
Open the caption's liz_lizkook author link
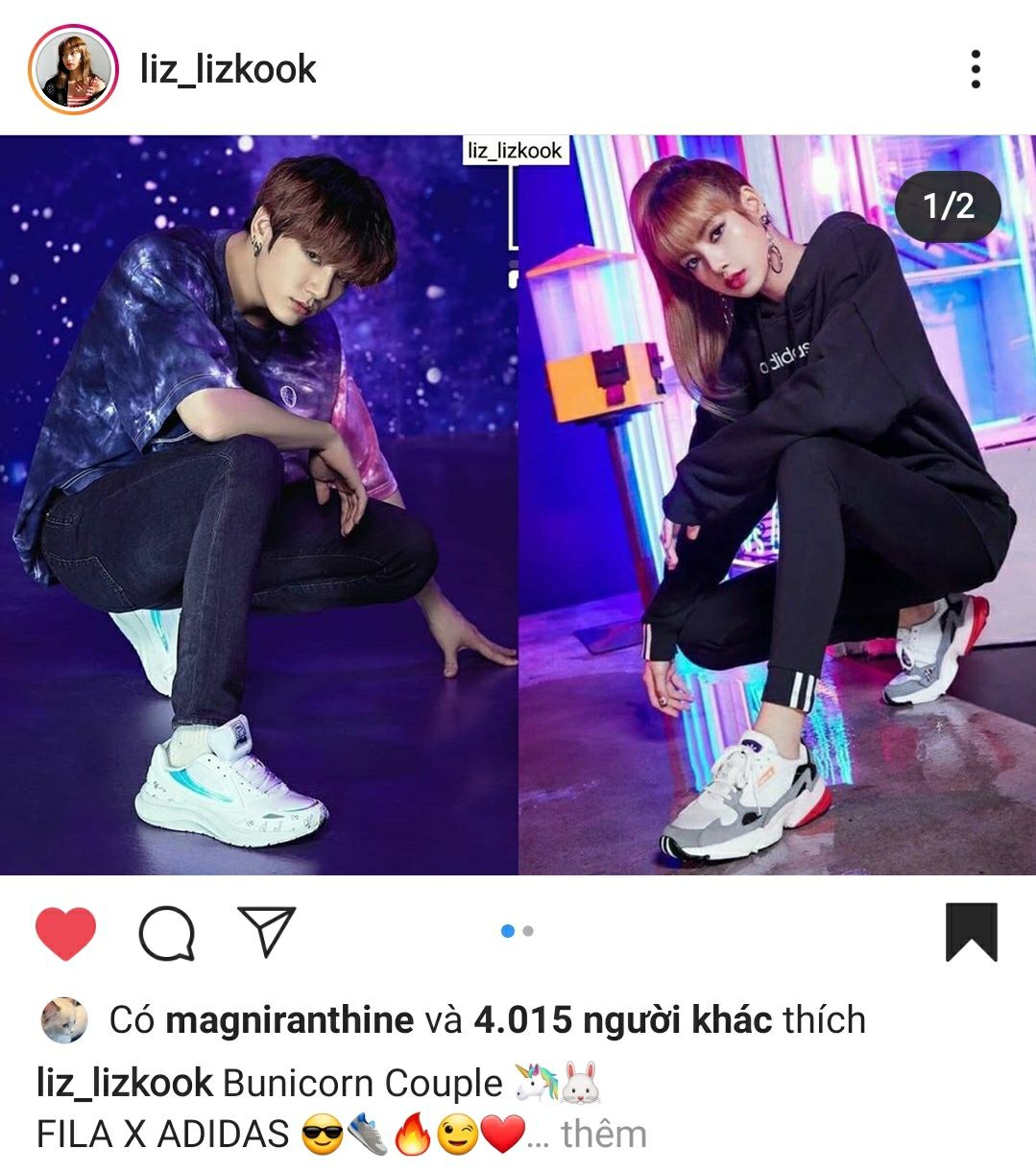point(124,1083)
